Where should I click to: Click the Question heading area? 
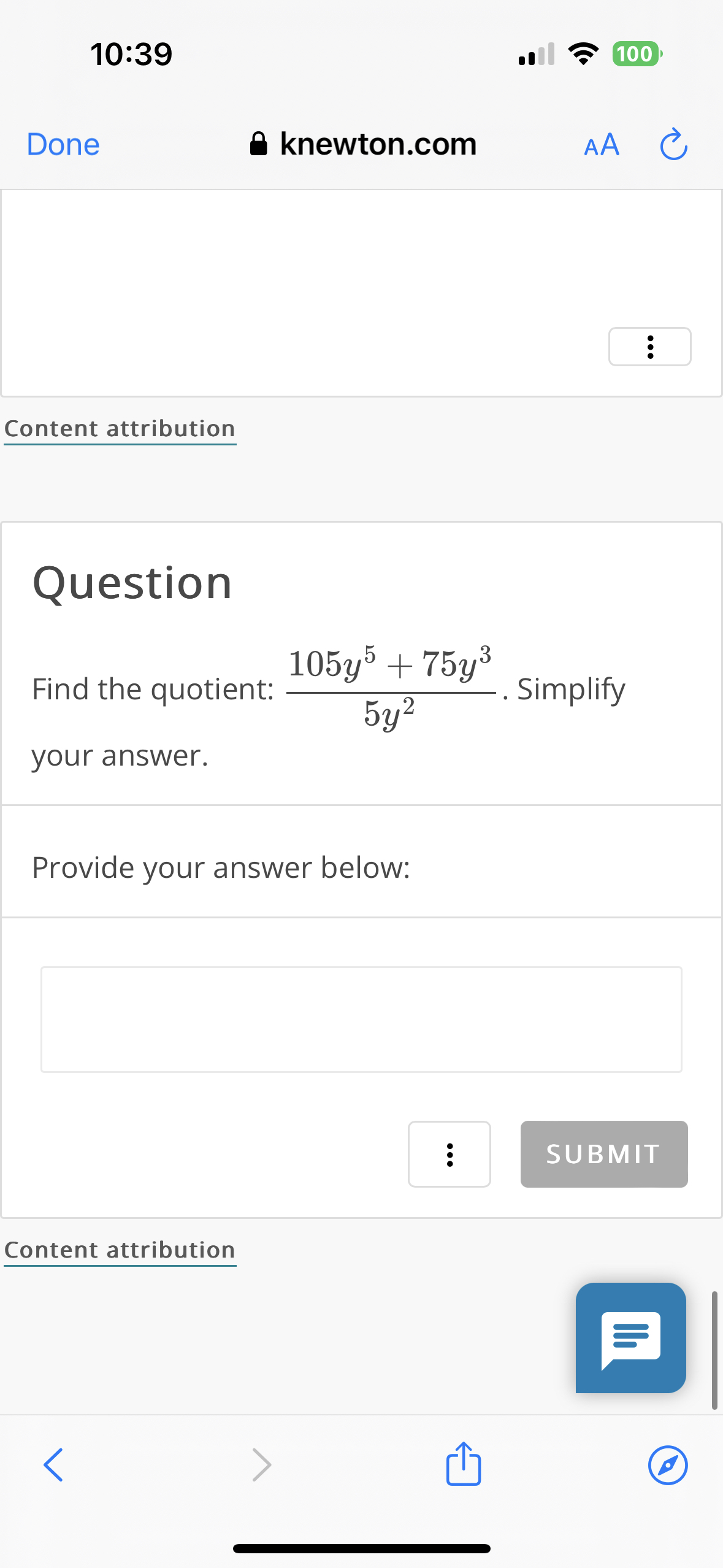pyautogui.click(x=132, y=582)
